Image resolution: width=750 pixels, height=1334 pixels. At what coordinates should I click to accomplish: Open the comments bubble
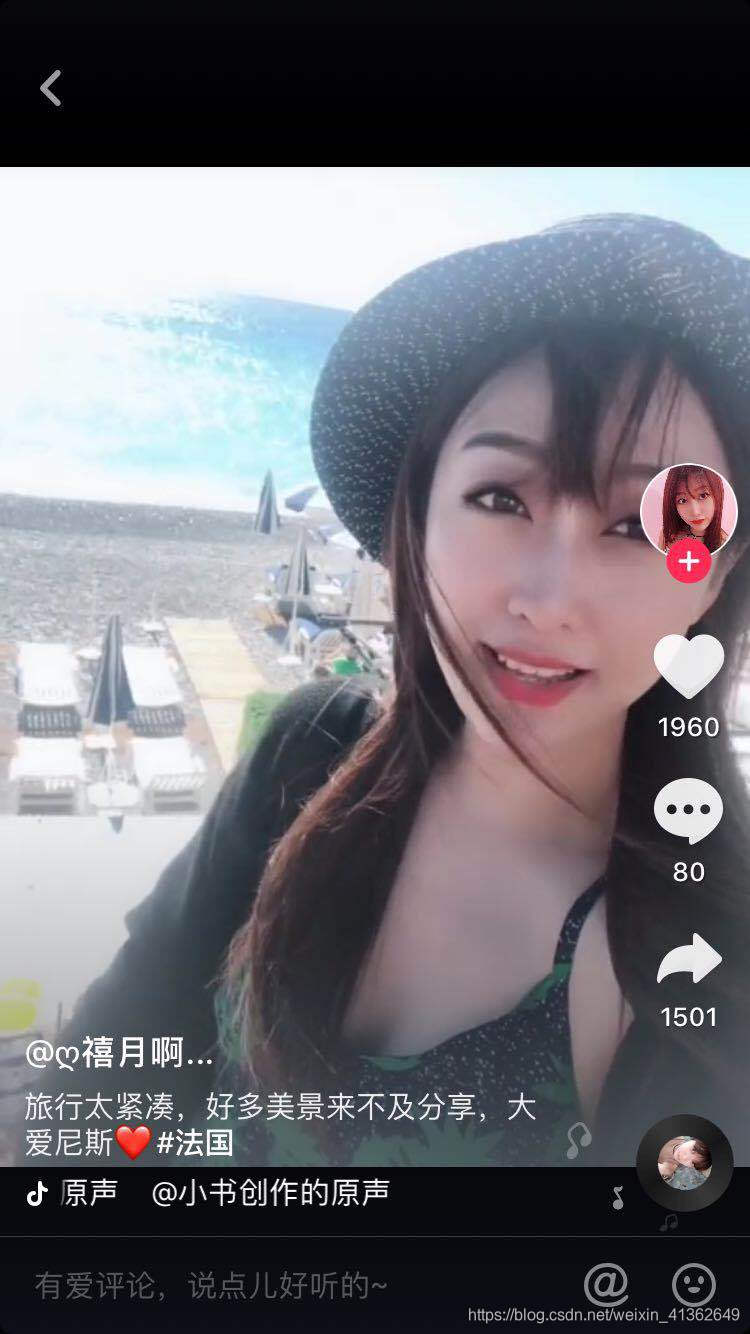(x=688, y=811)
